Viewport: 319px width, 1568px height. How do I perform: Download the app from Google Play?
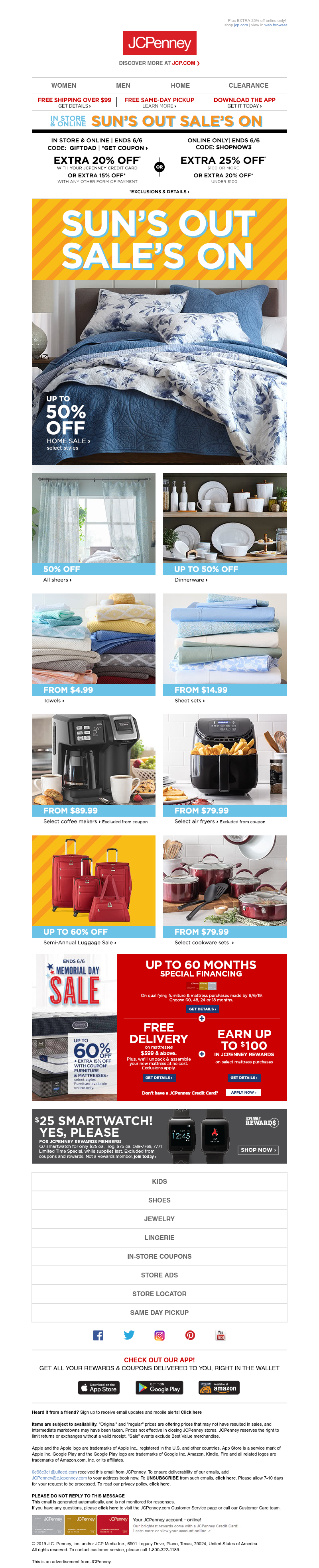(159, 1388)
